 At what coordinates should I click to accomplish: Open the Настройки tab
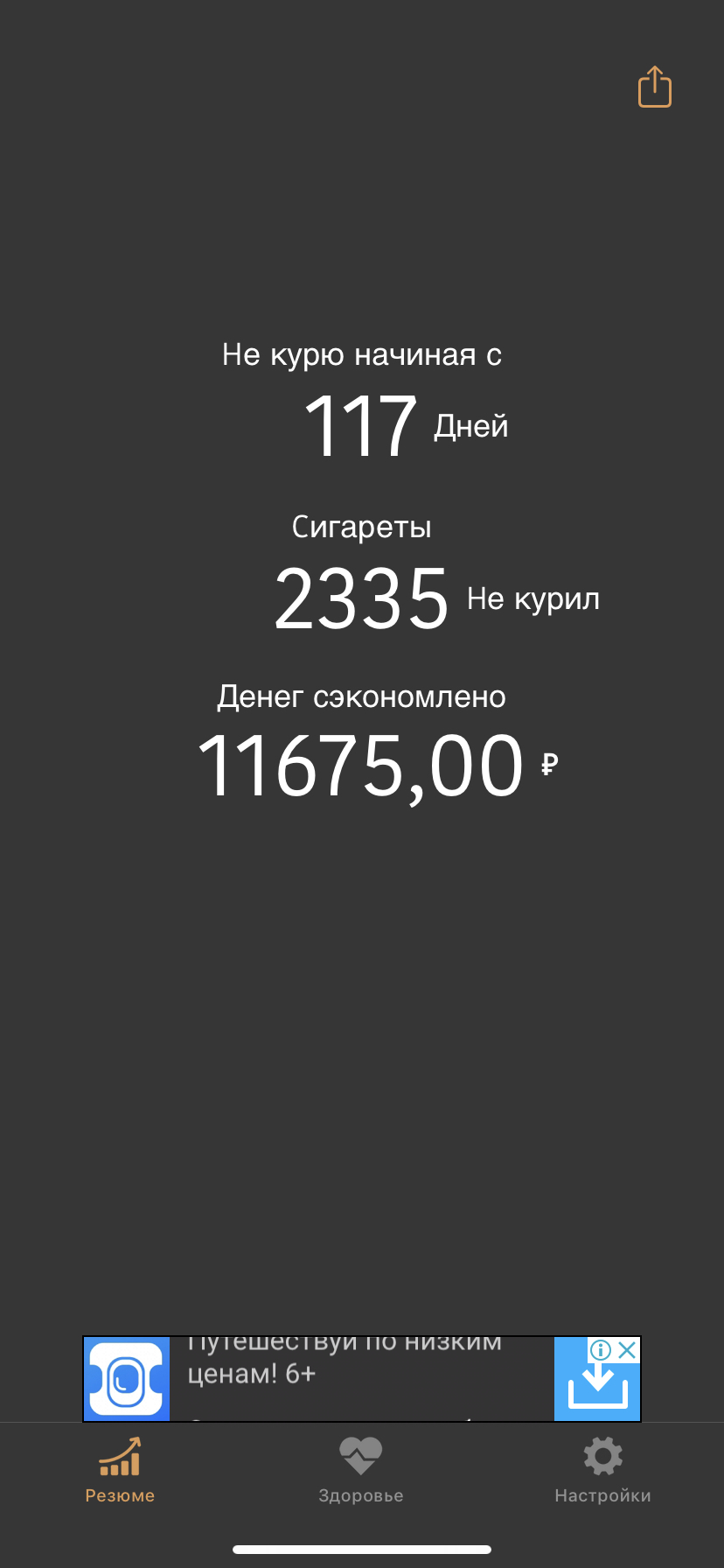tap(602, 1470)
